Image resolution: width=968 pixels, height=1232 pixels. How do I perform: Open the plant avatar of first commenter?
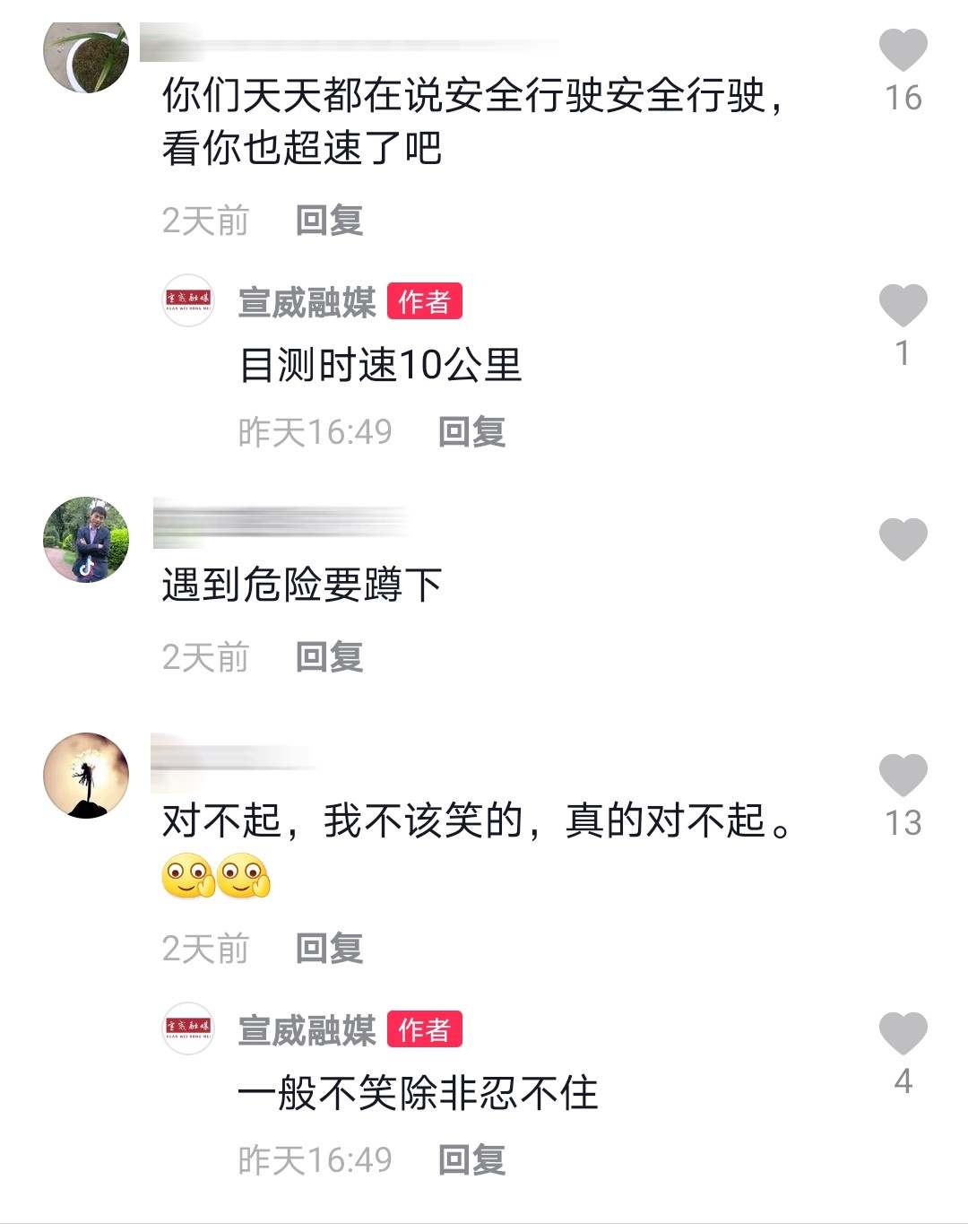click(x=86, y=56)
